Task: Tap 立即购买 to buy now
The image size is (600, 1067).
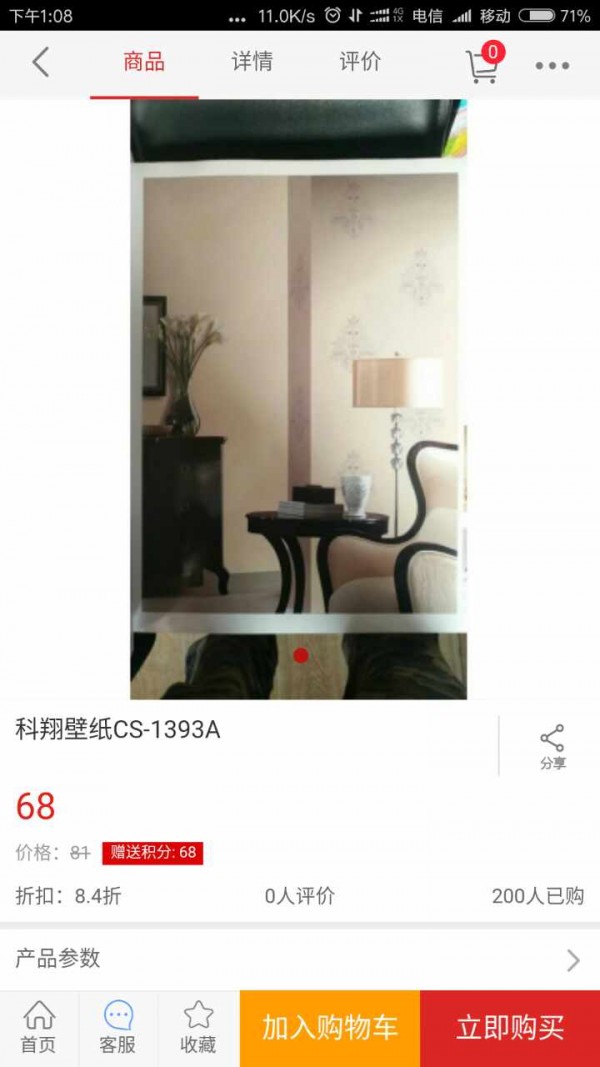Action: tap(510, 1028)
